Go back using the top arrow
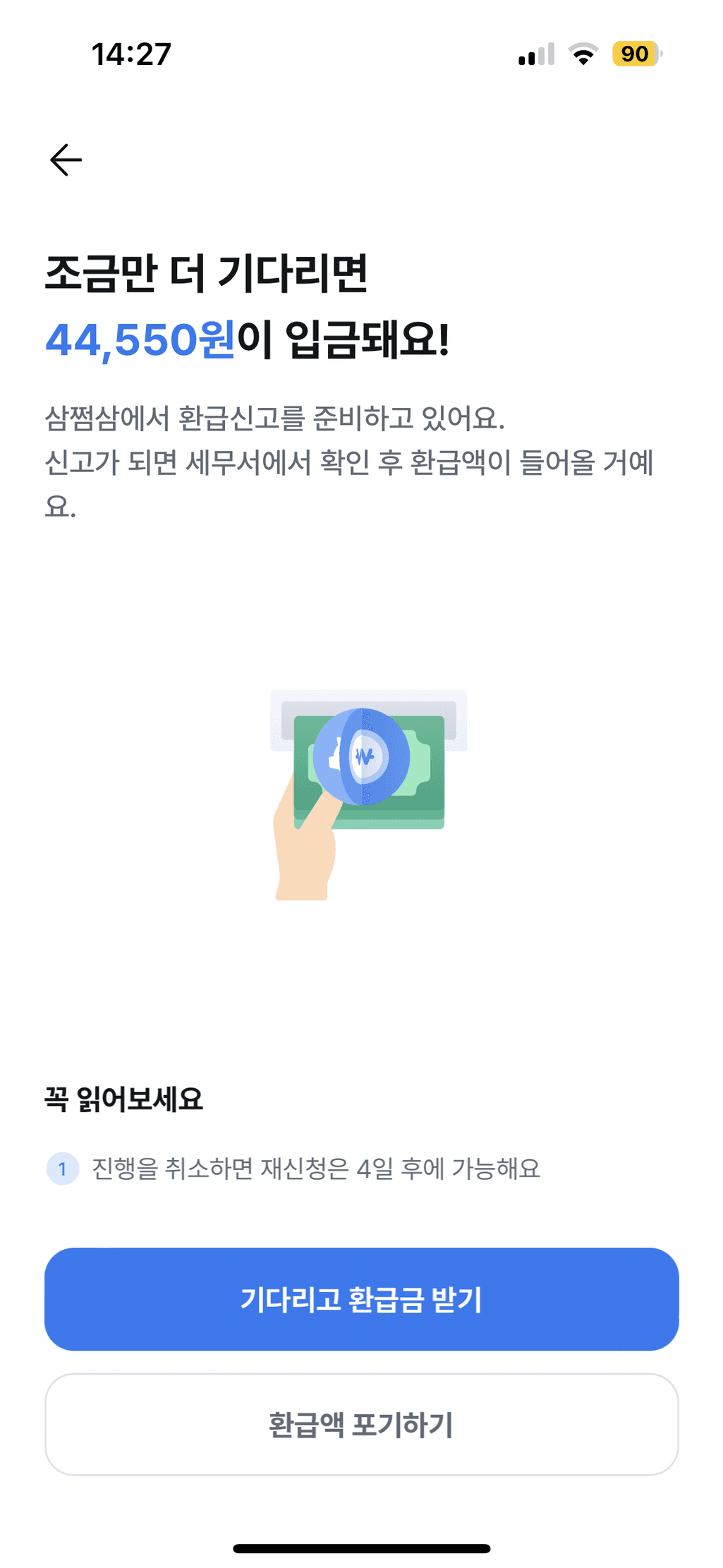This screenshot has height=1568, width=723. [x=66, y=159]
